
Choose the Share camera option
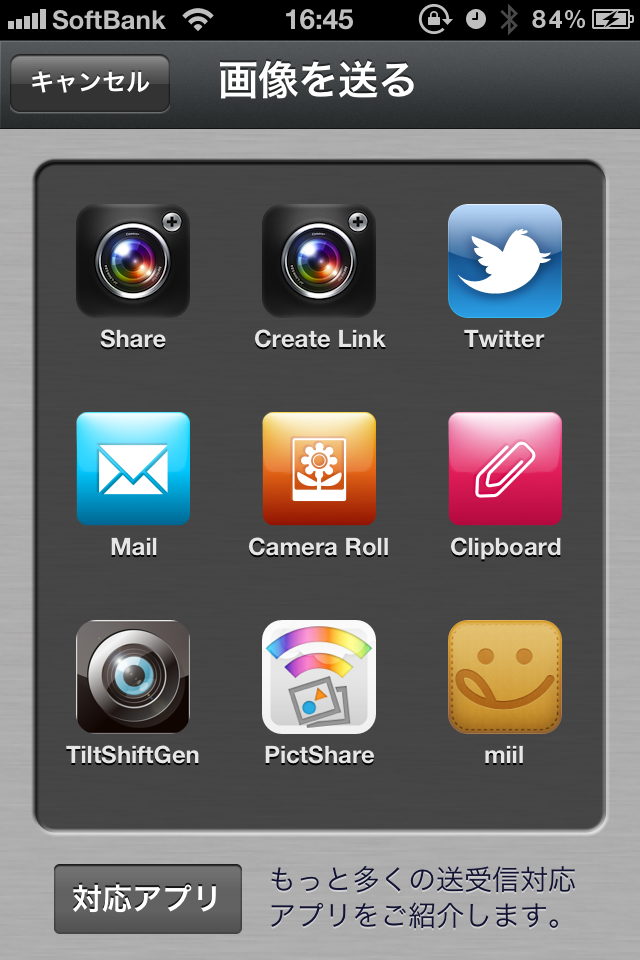pyautogui.click(x=133, y=262)
